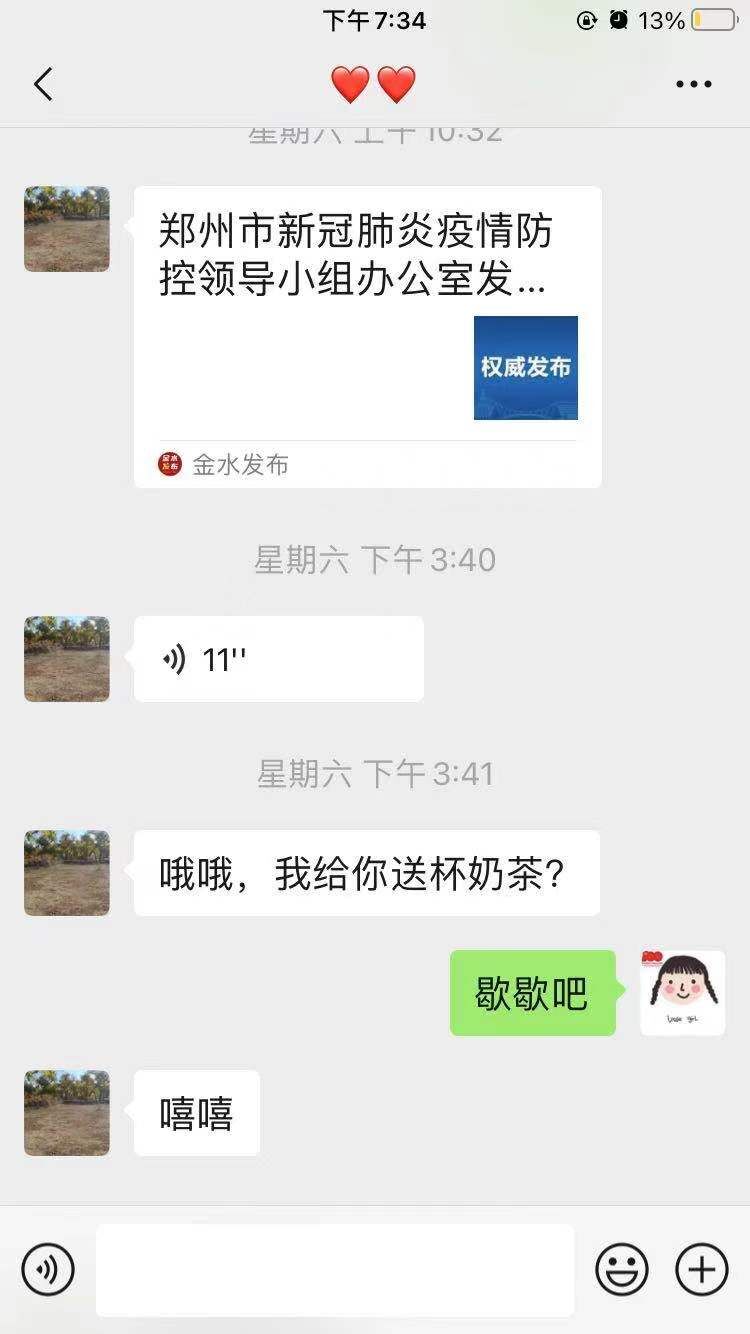The image size is (750, 1334).
Task: Open the chat info overflow menu
Action: tap(693, 85)
